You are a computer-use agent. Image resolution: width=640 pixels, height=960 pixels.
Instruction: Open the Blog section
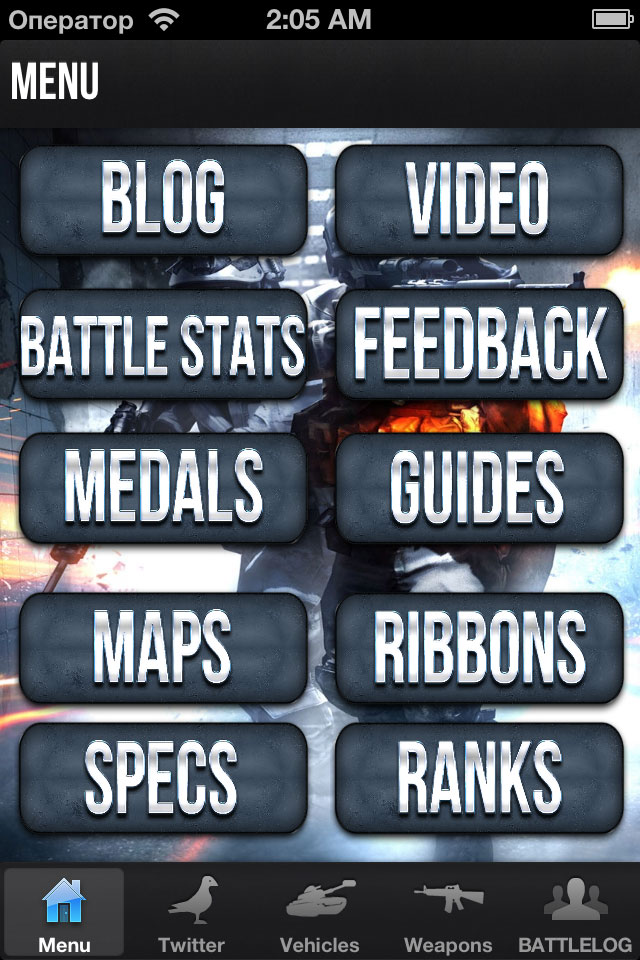[x=163, y=198]
